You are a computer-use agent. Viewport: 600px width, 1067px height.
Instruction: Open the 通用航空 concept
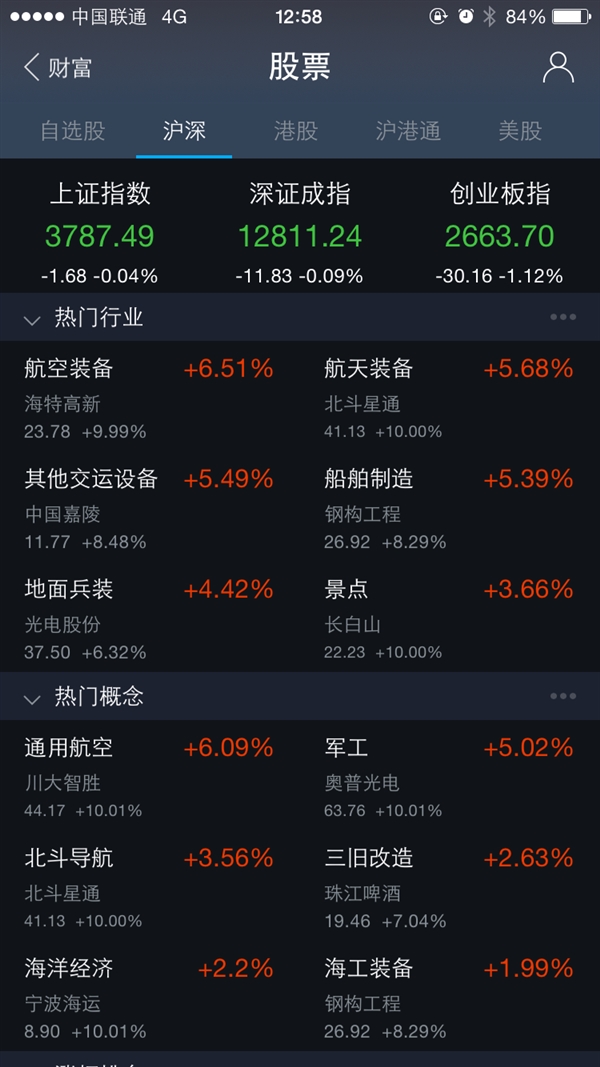click(x=150, y=777)
